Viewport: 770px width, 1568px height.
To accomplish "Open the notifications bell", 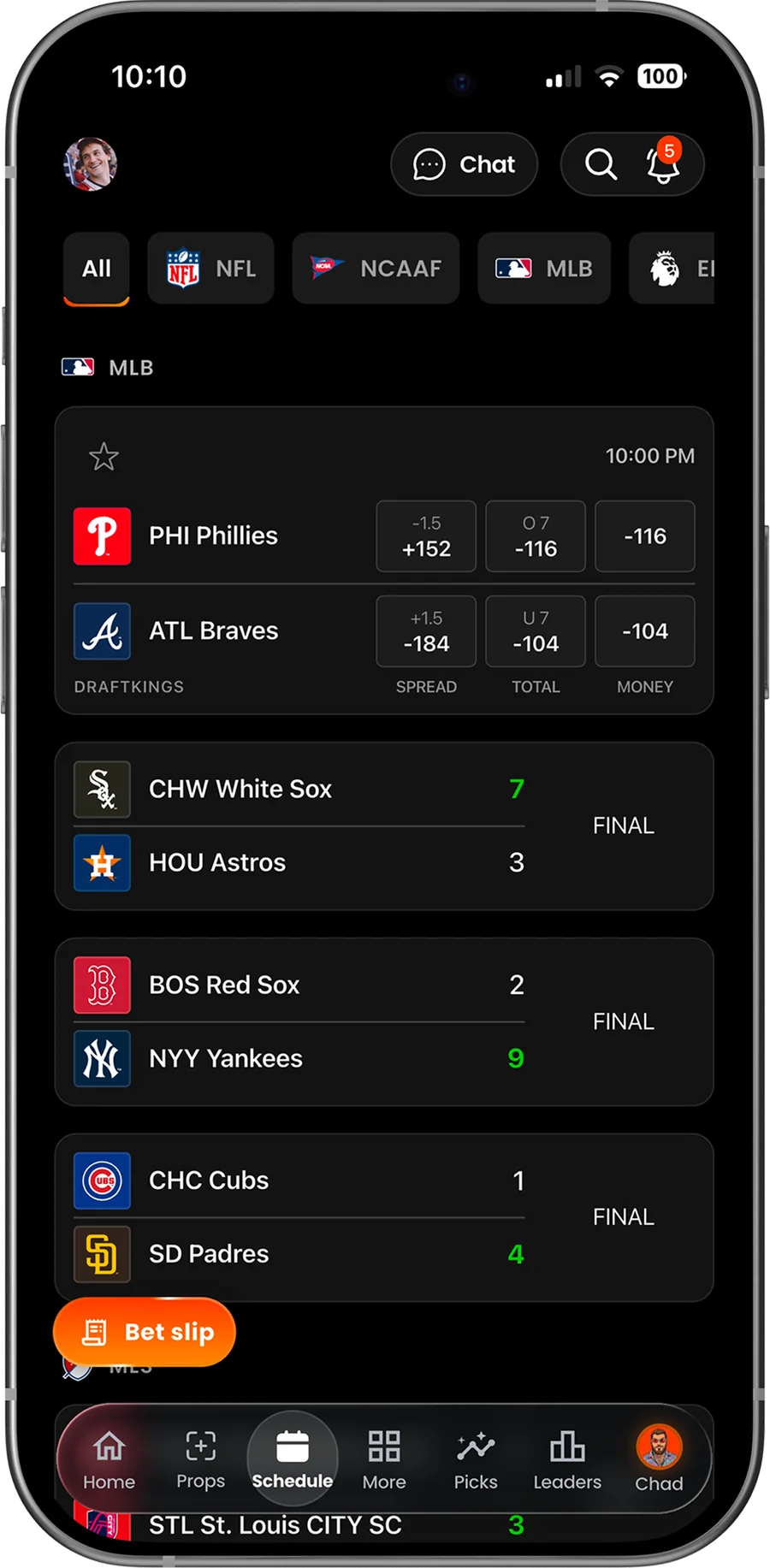I will [x=663, y=163].
